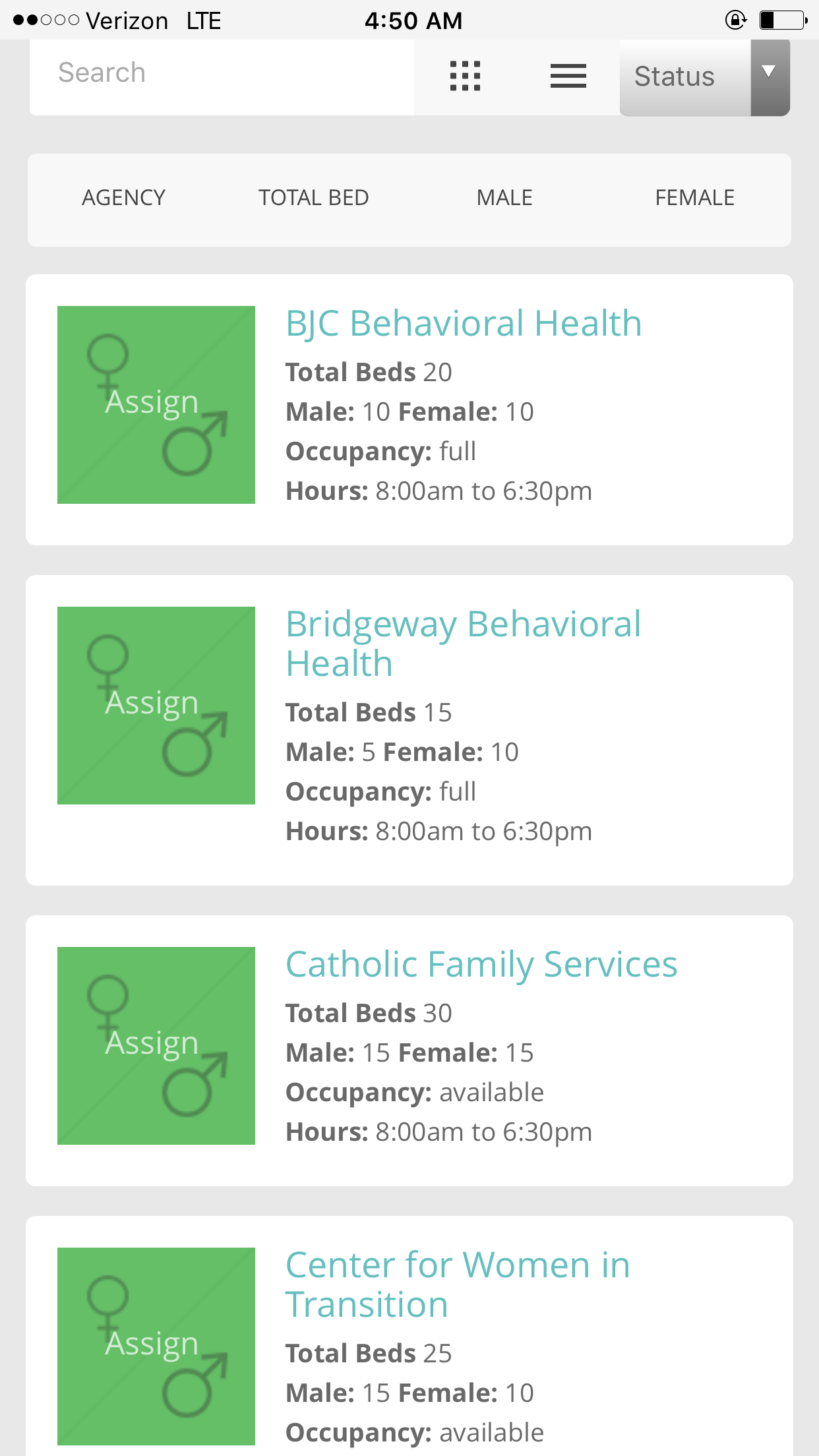Image resolution: width=819 pixels, height=1456 pixels.
Task: Expand the Status dropdown
Action: click(x=704, y=76)
